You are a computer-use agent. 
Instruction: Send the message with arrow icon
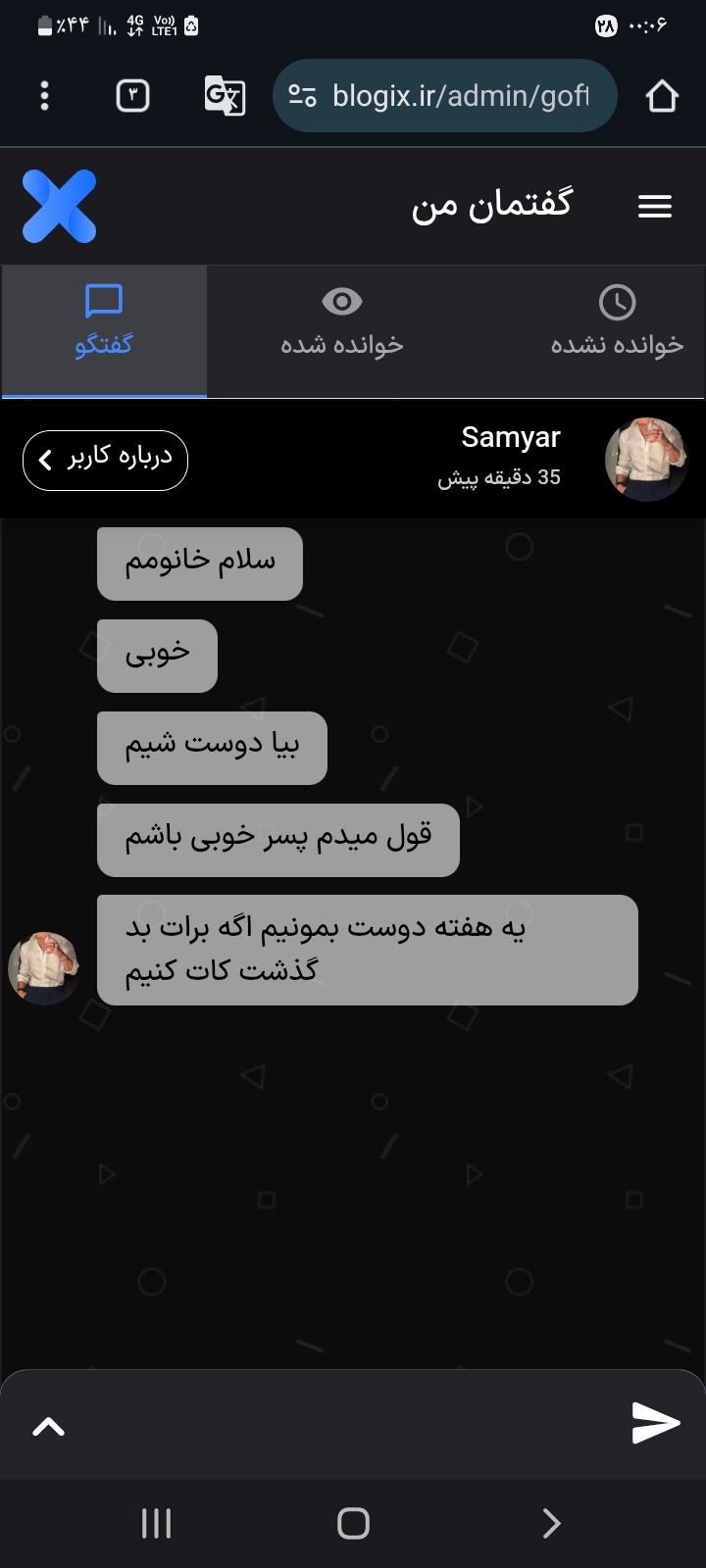[x=655, y=1423]
